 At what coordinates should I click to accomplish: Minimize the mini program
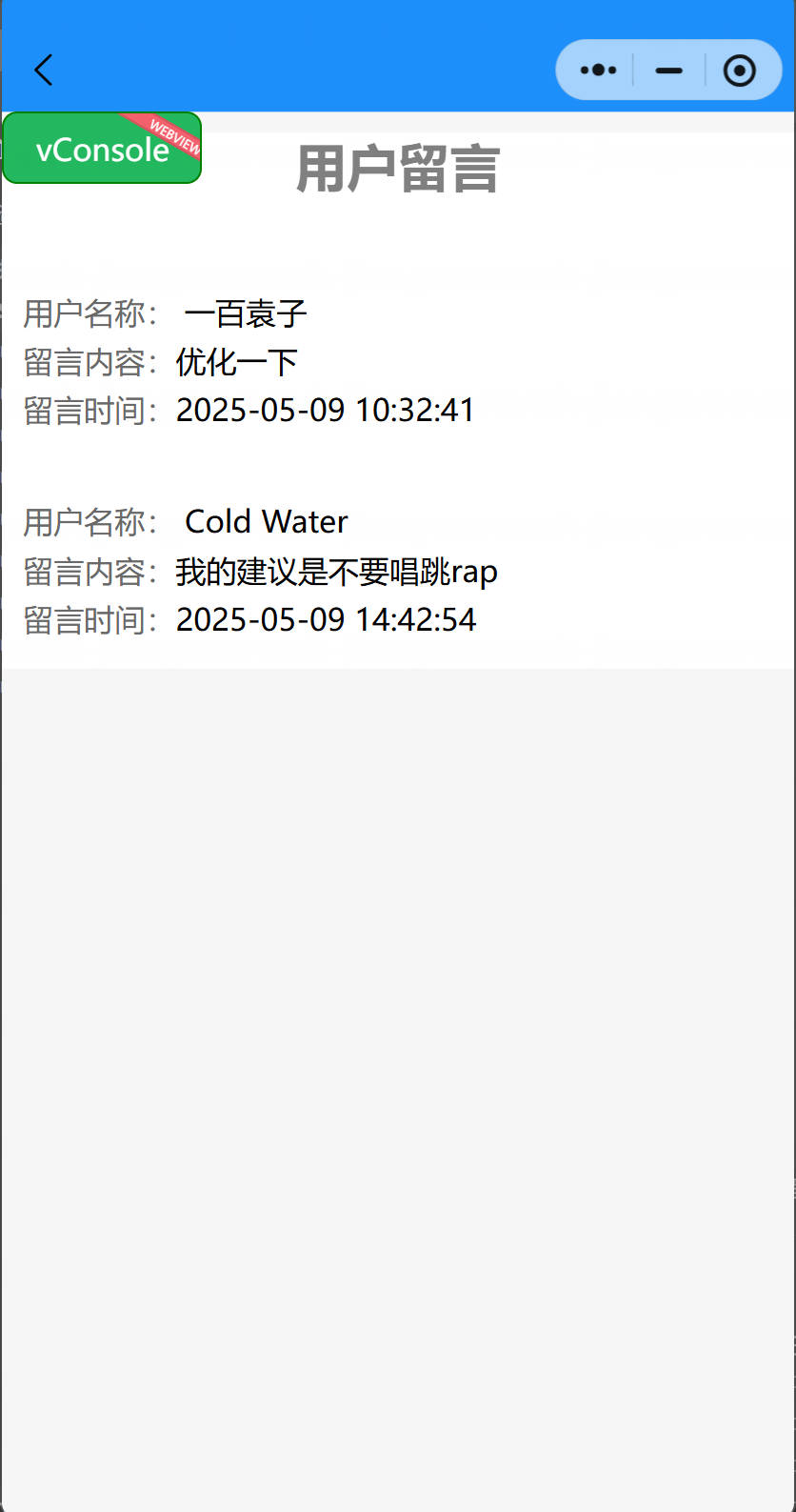(x=669, y=71)
